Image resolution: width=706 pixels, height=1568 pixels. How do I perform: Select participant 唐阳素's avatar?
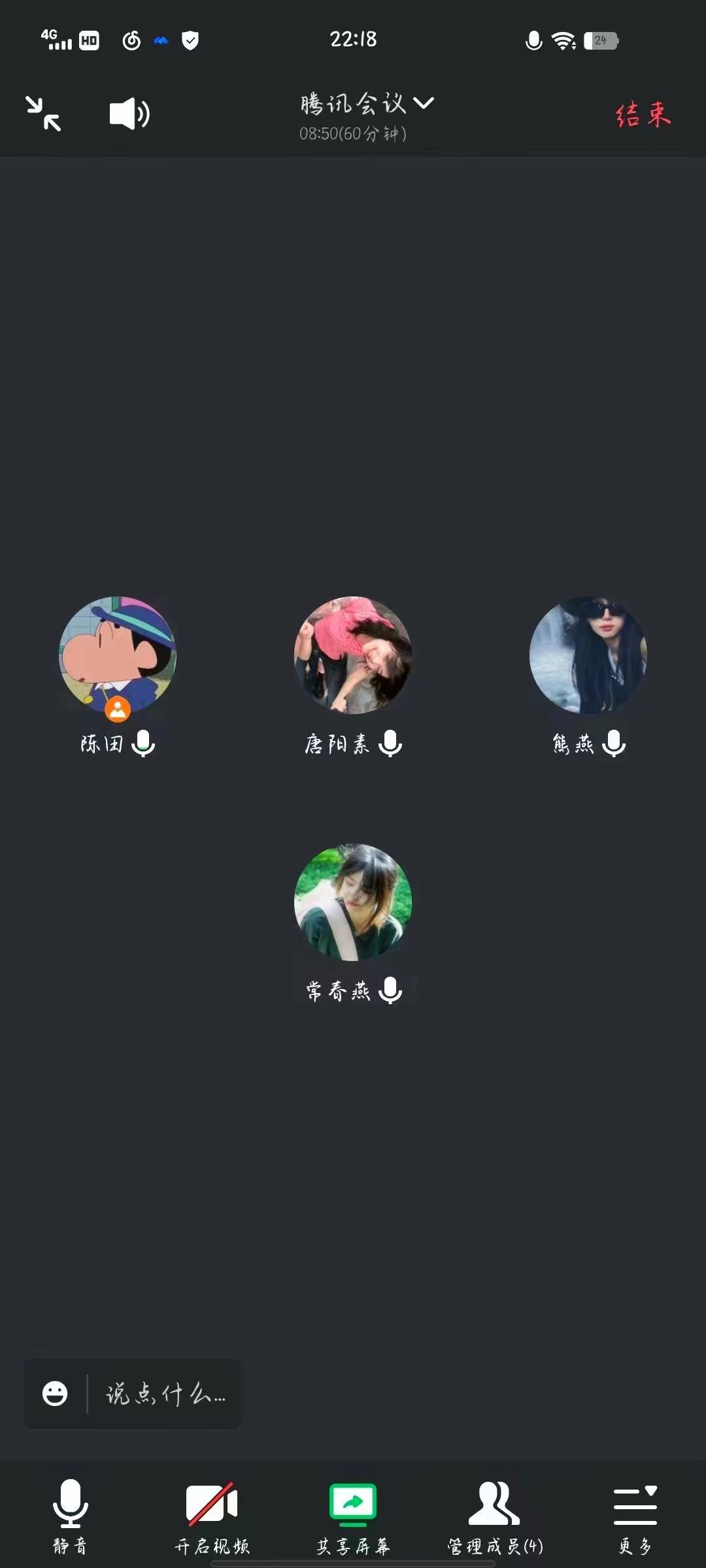(353, 655)
